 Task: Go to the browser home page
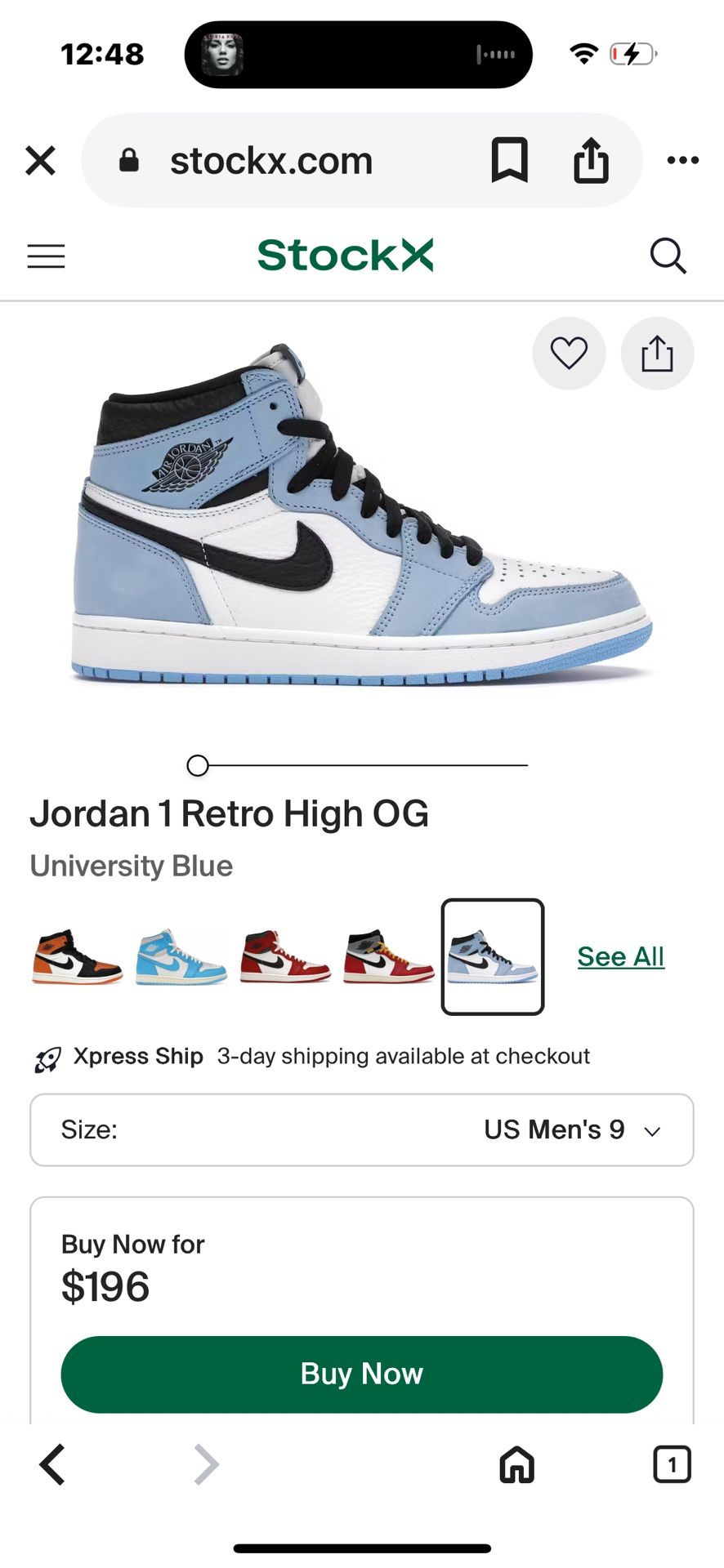516,1464
